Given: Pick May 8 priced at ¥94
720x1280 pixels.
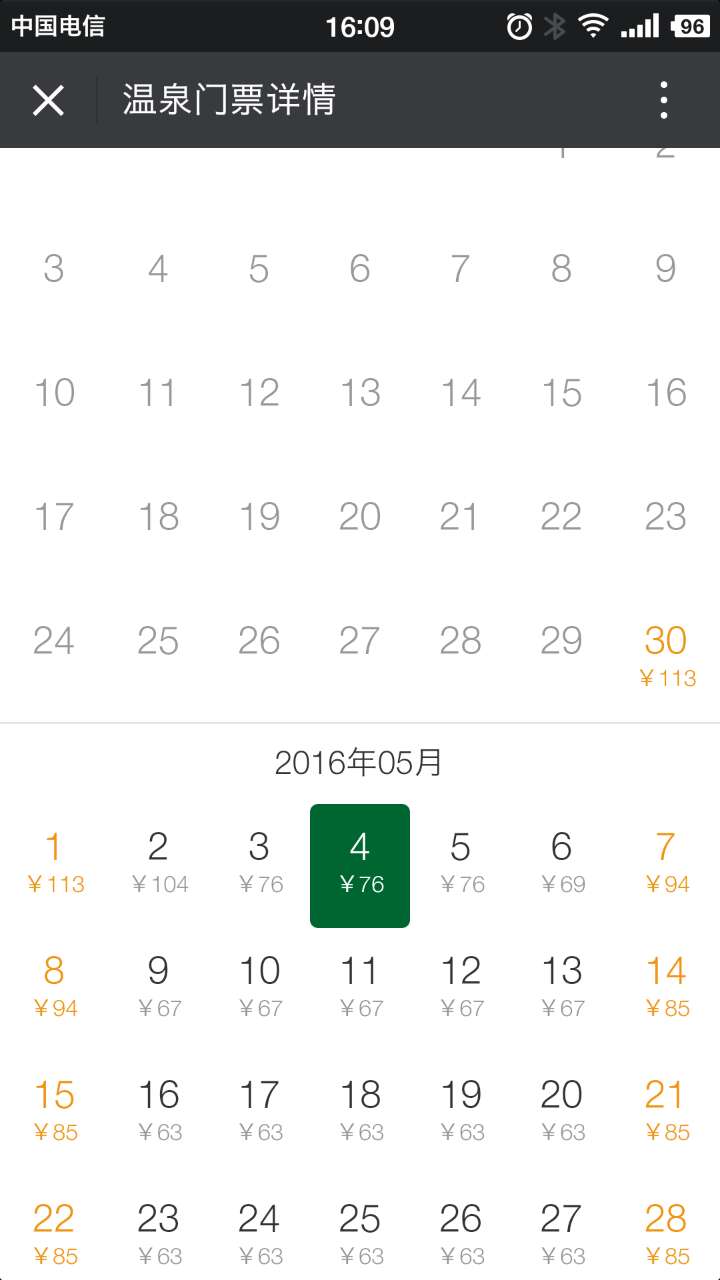Looking at the screenshot, I should coord(54,988).
